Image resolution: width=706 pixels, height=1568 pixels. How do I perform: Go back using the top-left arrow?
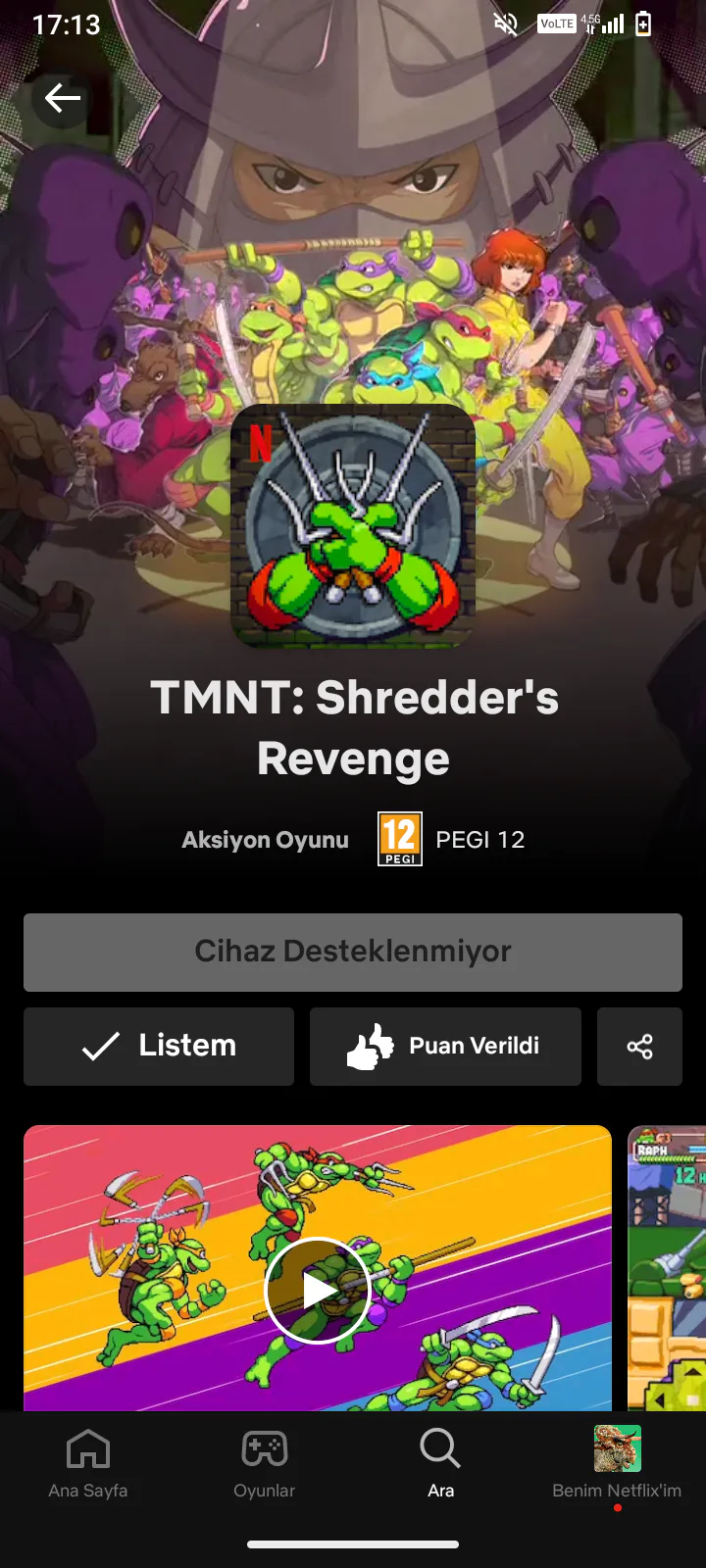point(62,98)
